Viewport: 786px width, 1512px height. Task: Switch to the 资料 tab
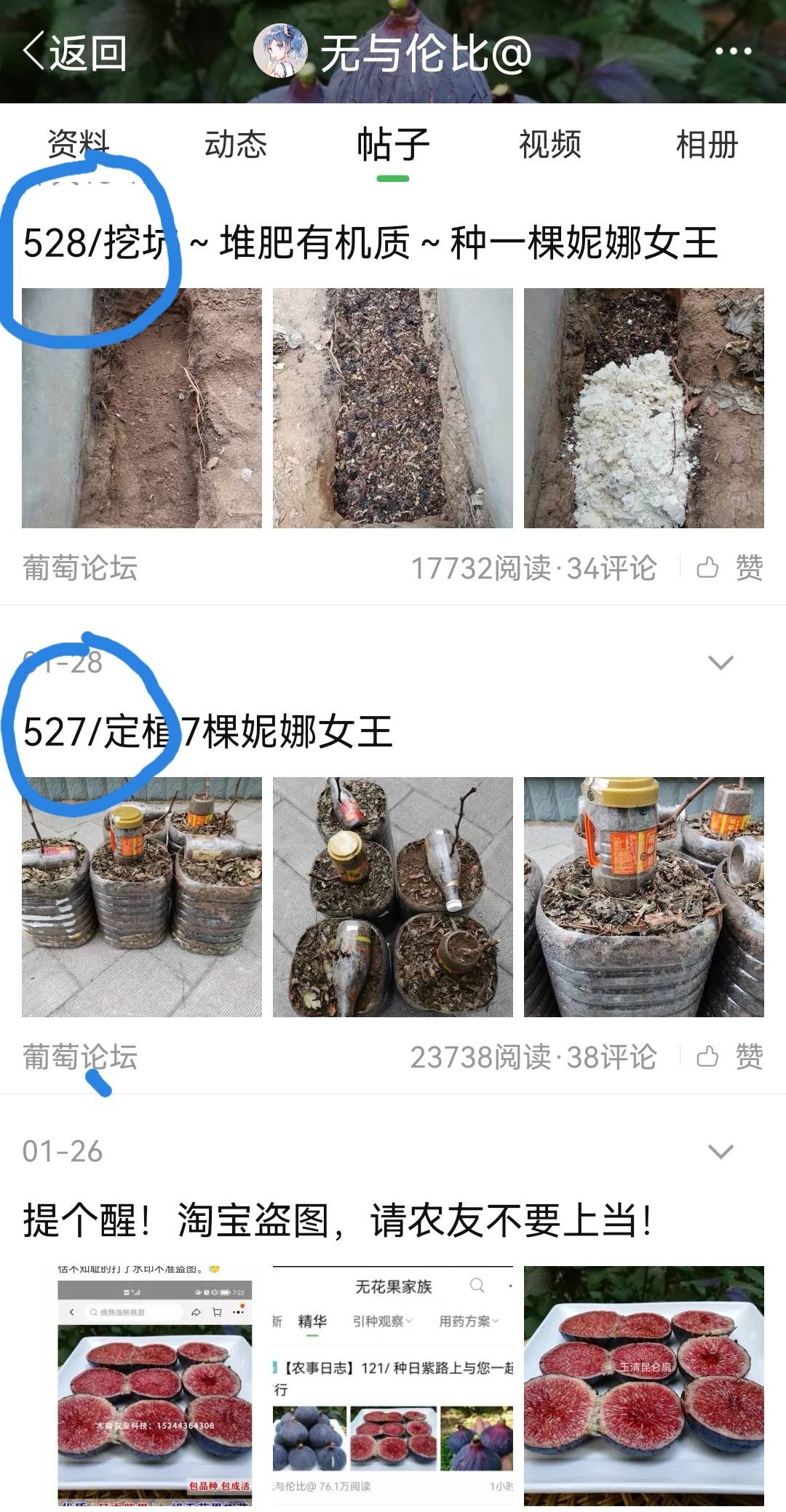[x=79, y=144]
